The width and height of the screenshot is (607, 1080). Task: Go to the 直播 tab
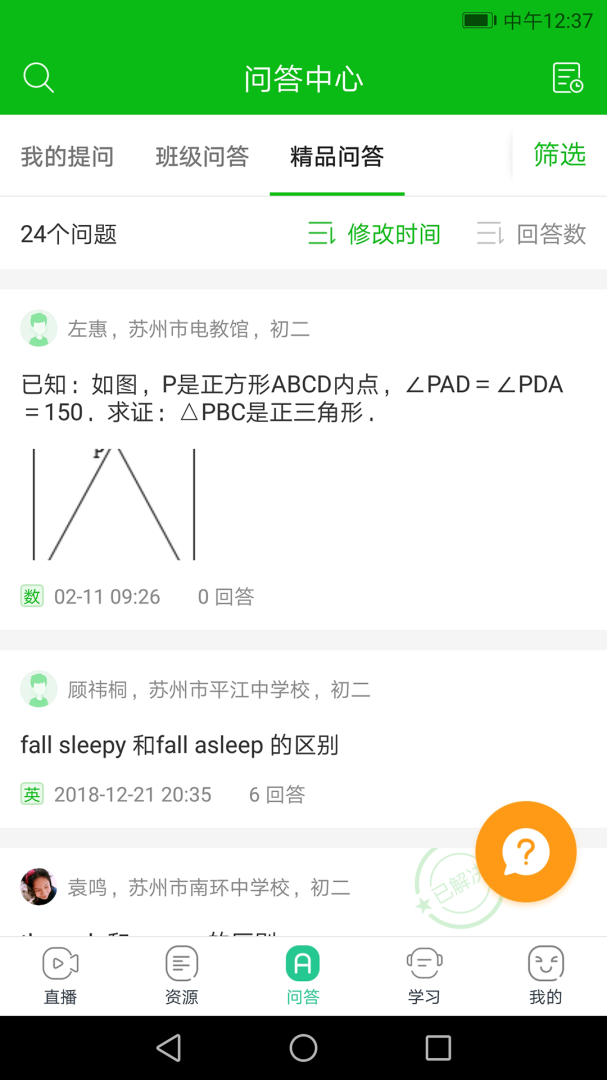[60, 975]
